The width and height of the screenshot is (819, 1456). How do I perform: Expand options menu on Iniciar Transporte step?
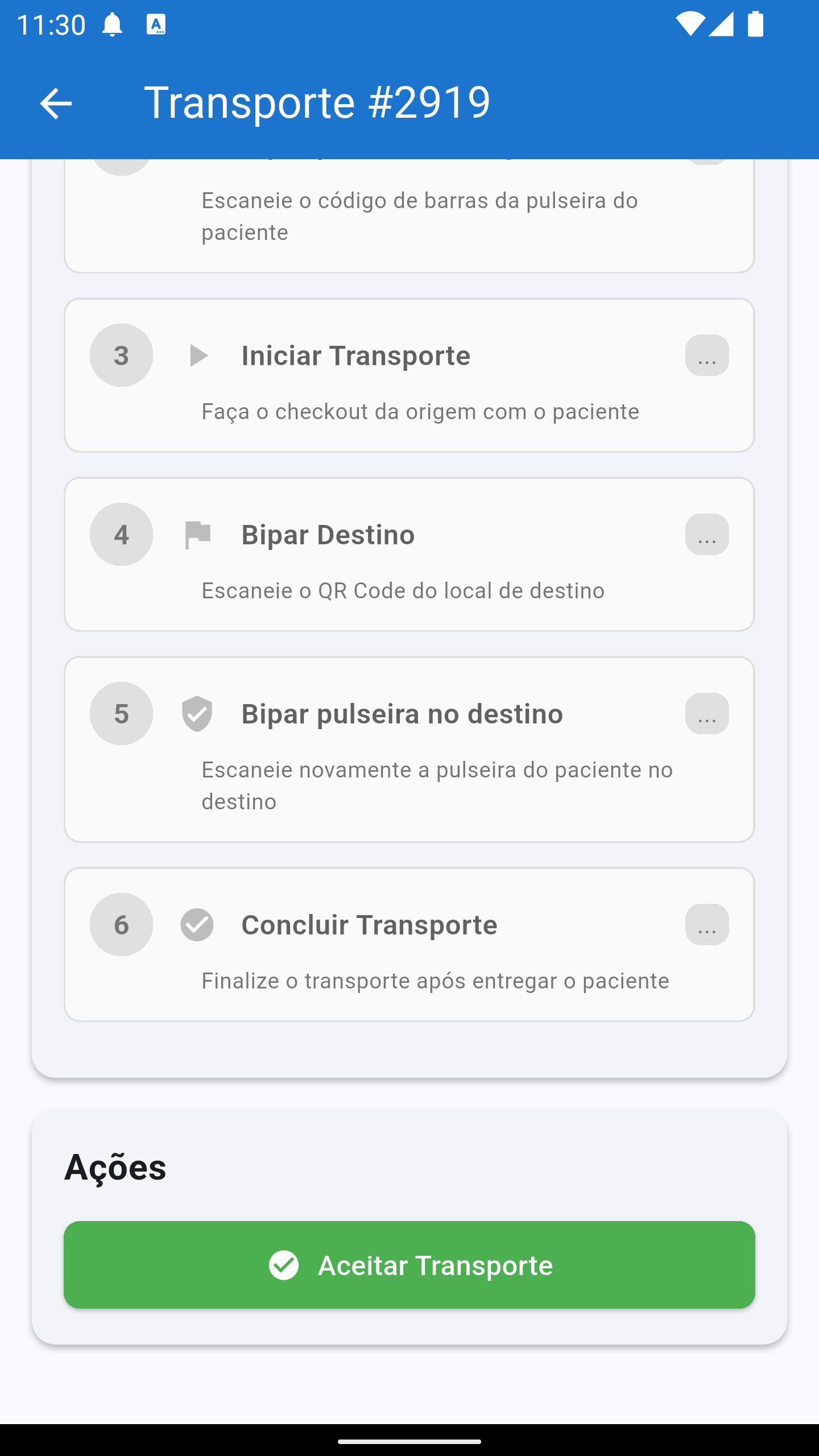tap(706, 355)
